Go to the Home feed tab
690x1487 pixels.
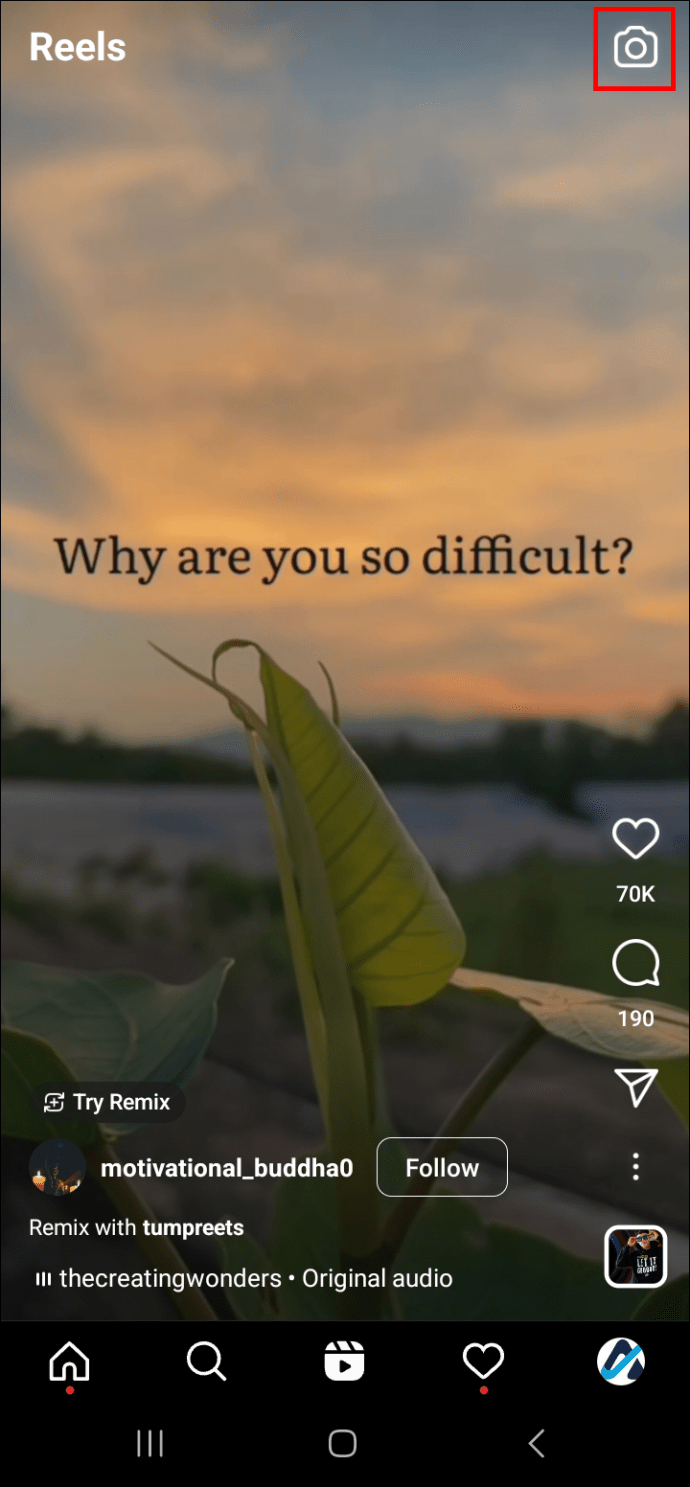tap(70, 1361)
